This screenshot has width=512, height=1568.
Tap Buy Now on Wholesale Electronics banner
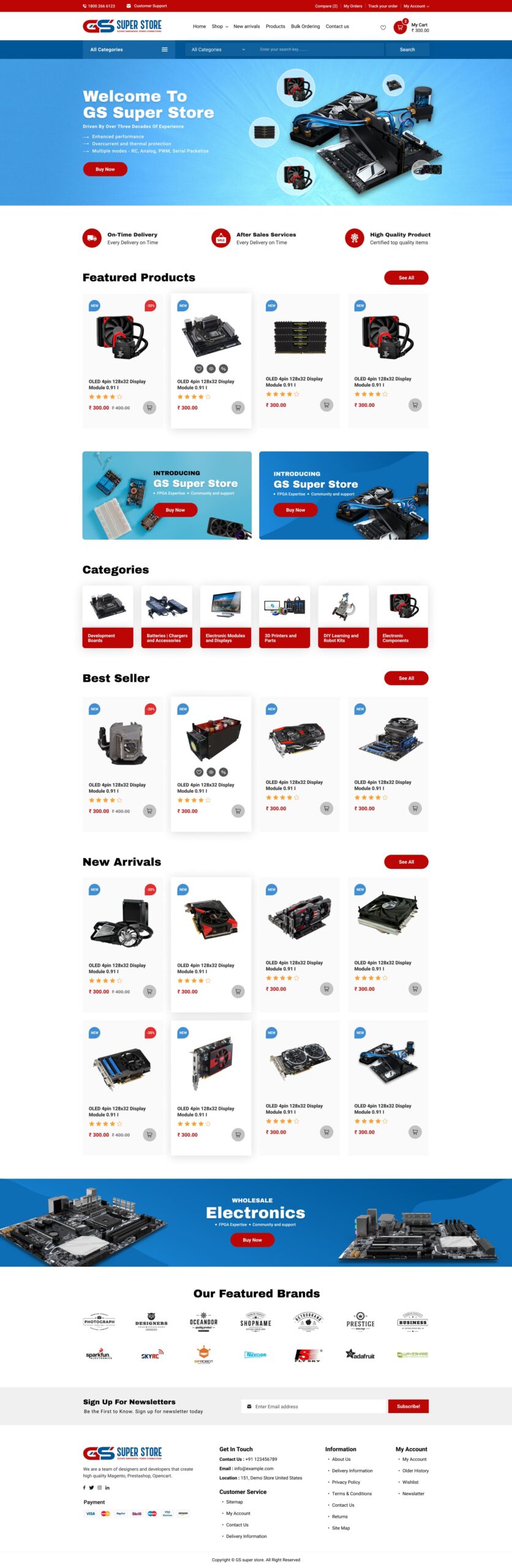(252, 1240)
